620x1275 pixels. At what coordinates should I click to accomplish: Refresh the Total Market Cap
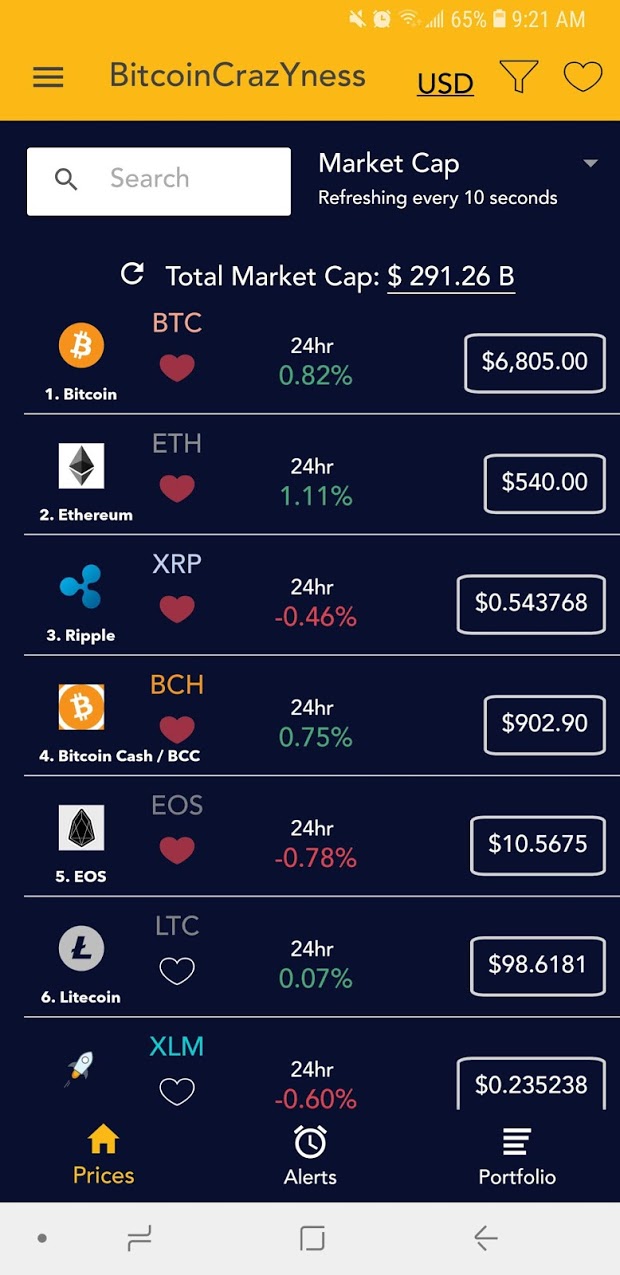point(132,274)
